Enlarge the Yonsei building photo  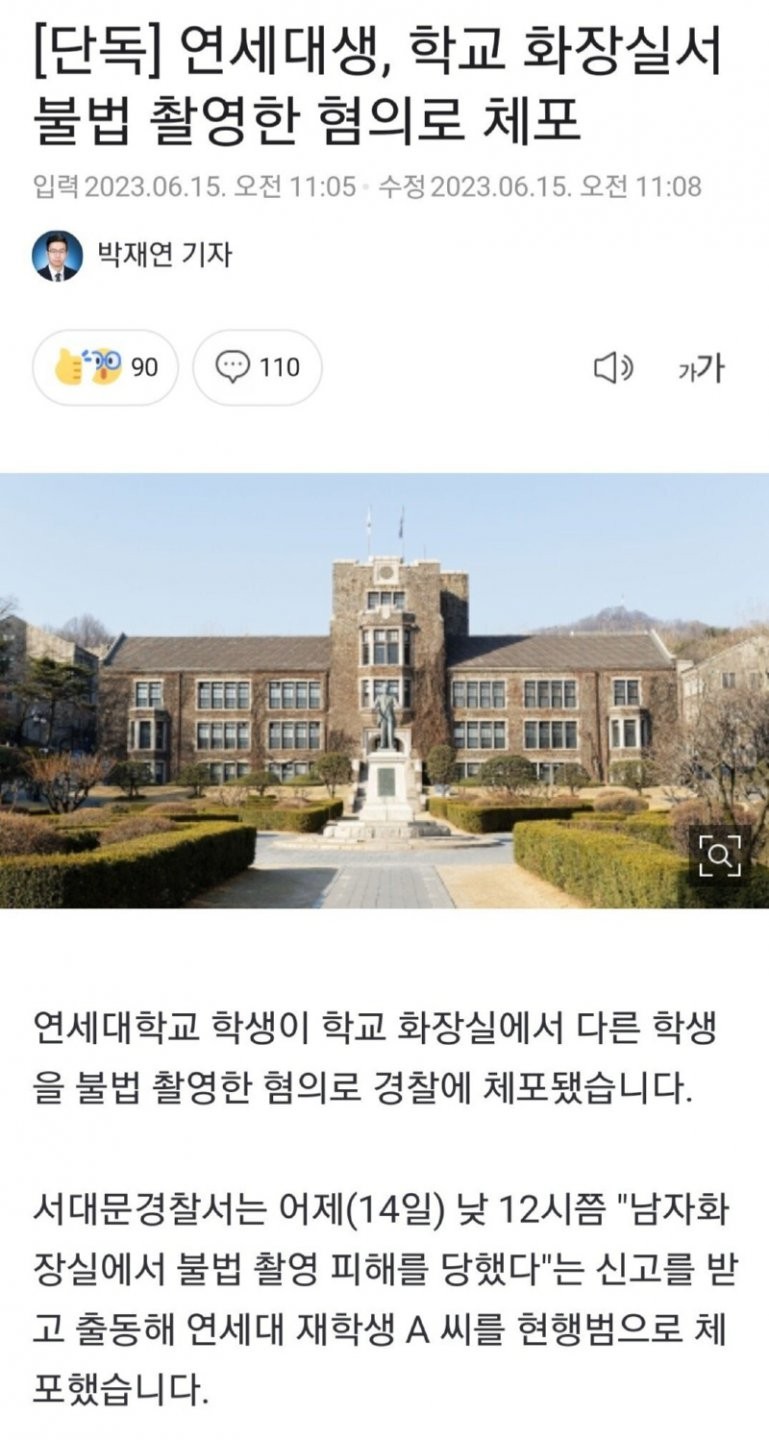719,856
